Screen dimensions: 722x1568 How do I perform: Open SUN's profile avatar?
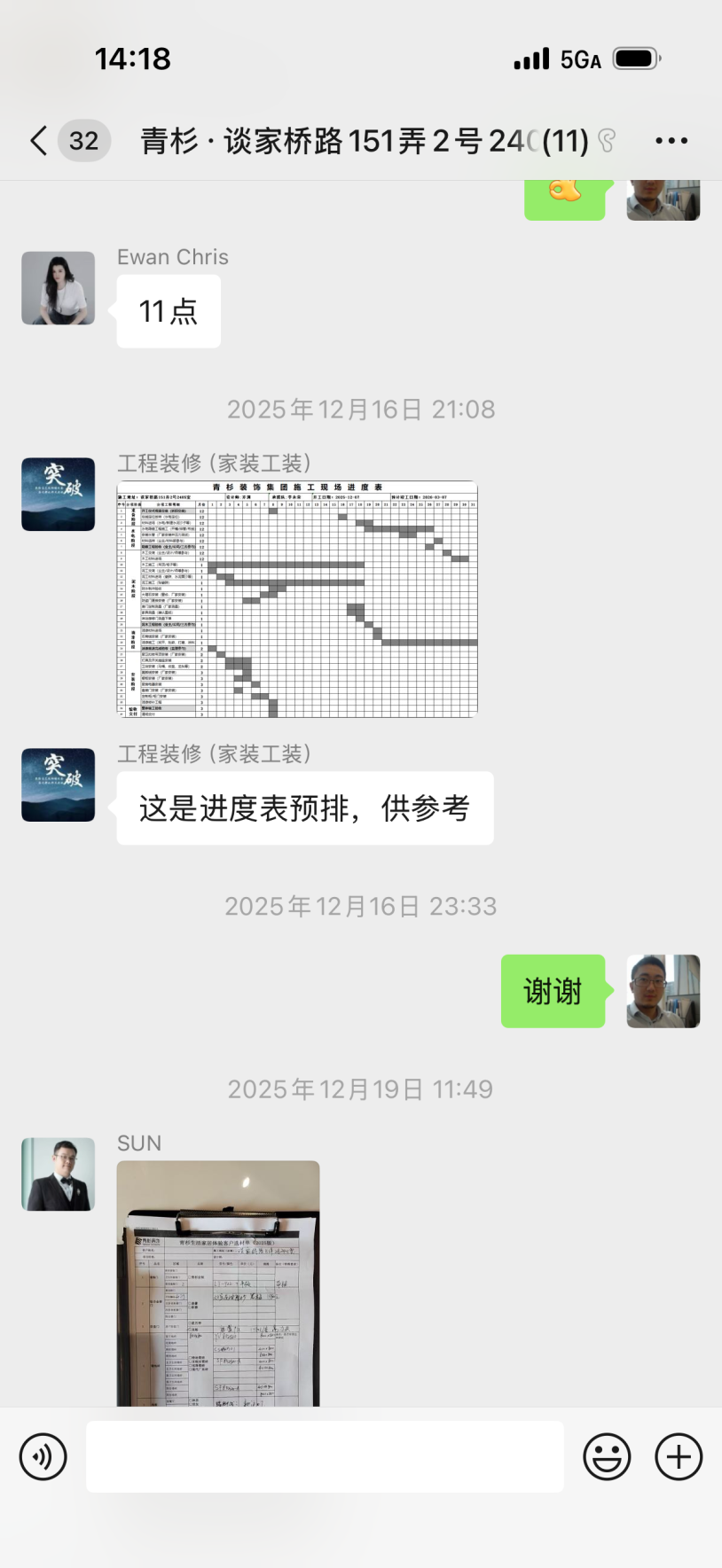(59, 1174)
